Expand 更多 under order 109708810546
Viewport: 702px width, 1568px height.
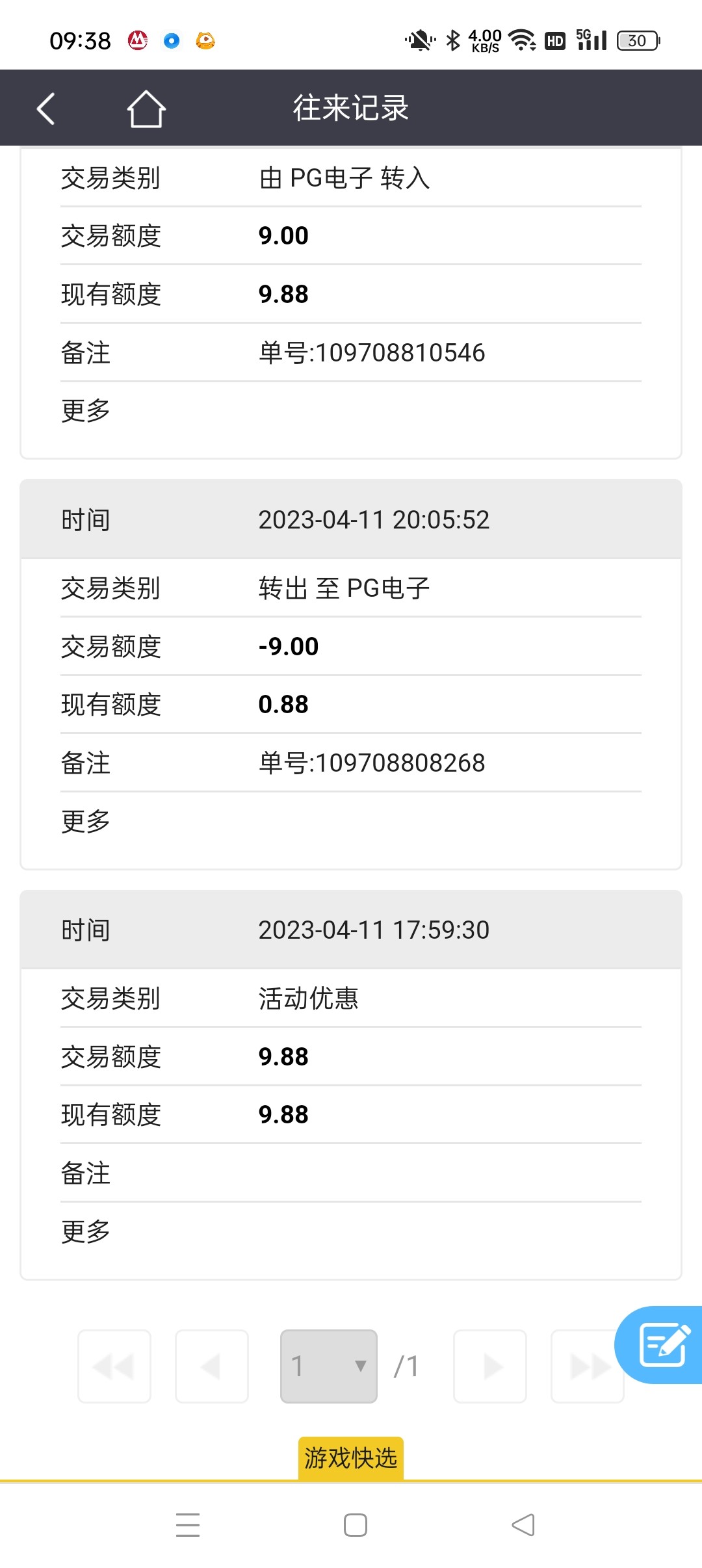tap(86, 411)
